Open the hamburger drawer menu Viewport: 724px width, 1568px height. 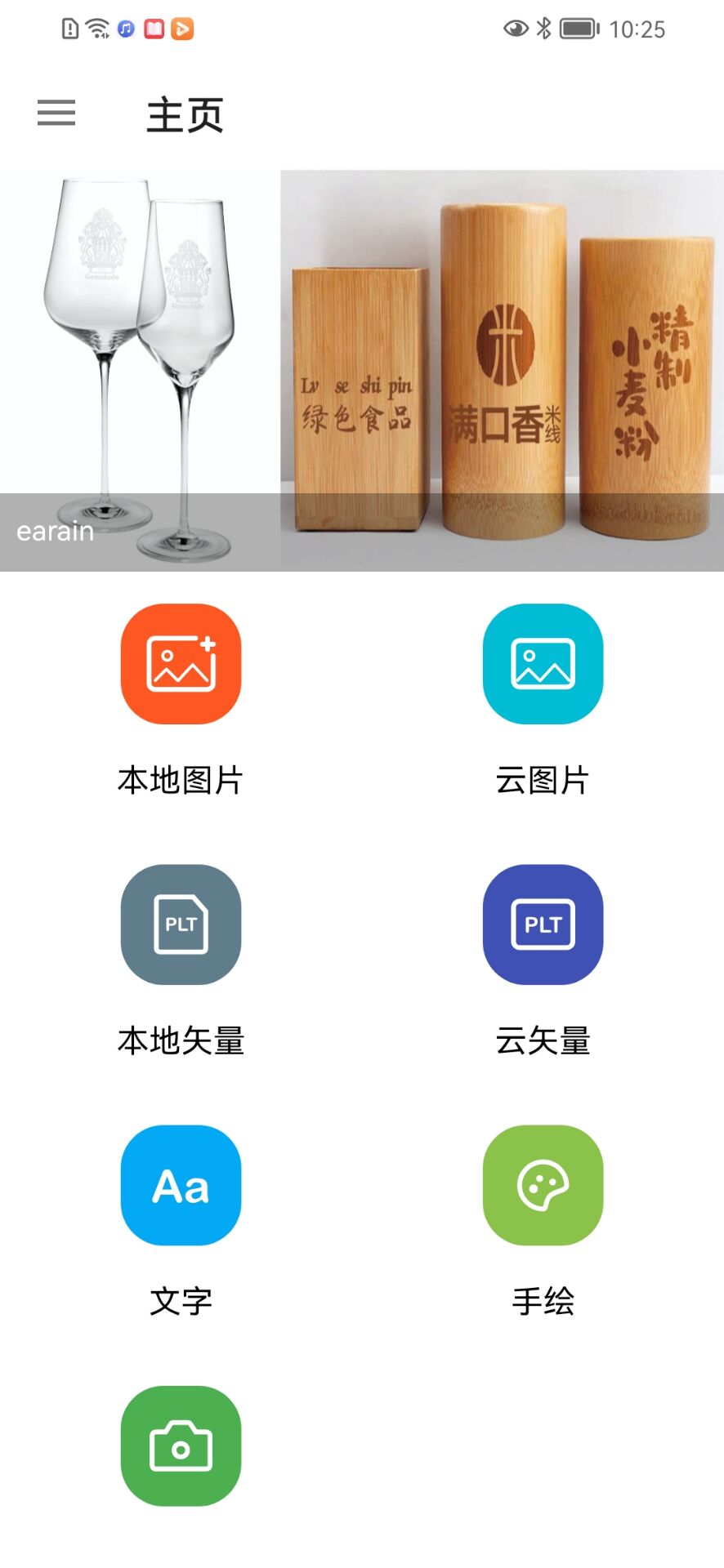[56, 113]
